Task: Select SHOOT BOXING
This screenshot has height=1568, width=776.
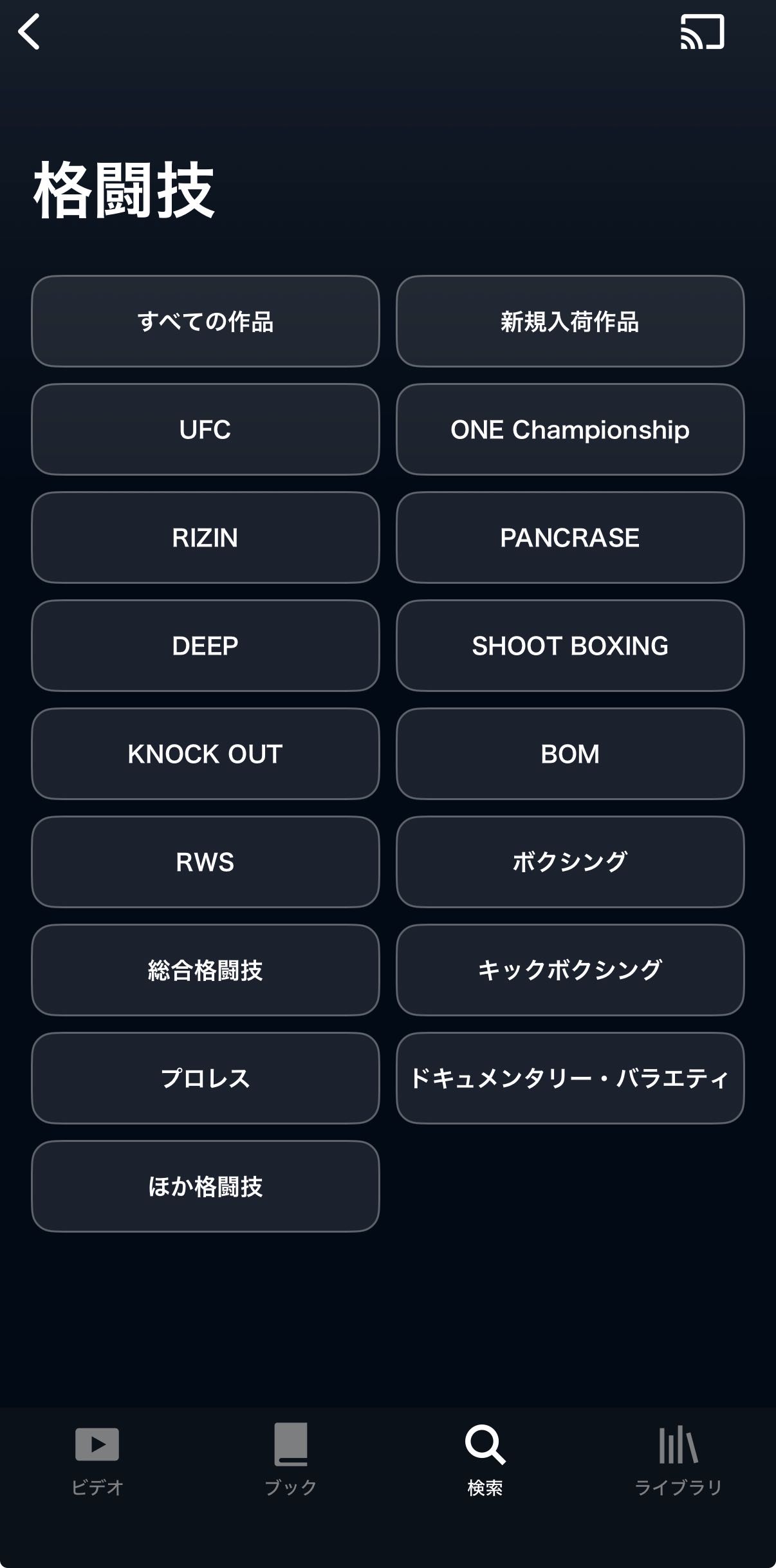Action: click(x=570, y=646)
